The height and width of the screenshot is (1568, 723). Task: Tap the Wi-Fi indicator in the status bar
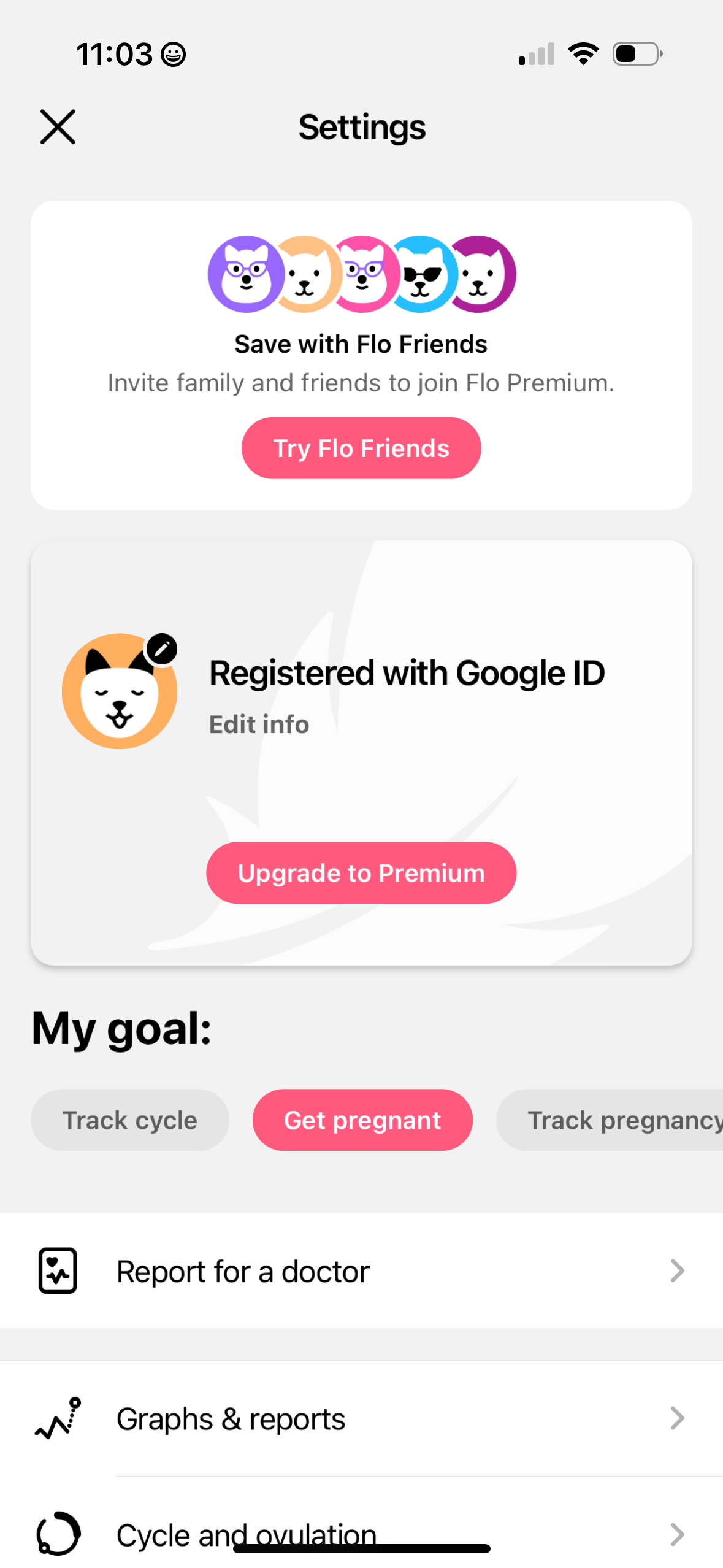click(x=583, y=53)
